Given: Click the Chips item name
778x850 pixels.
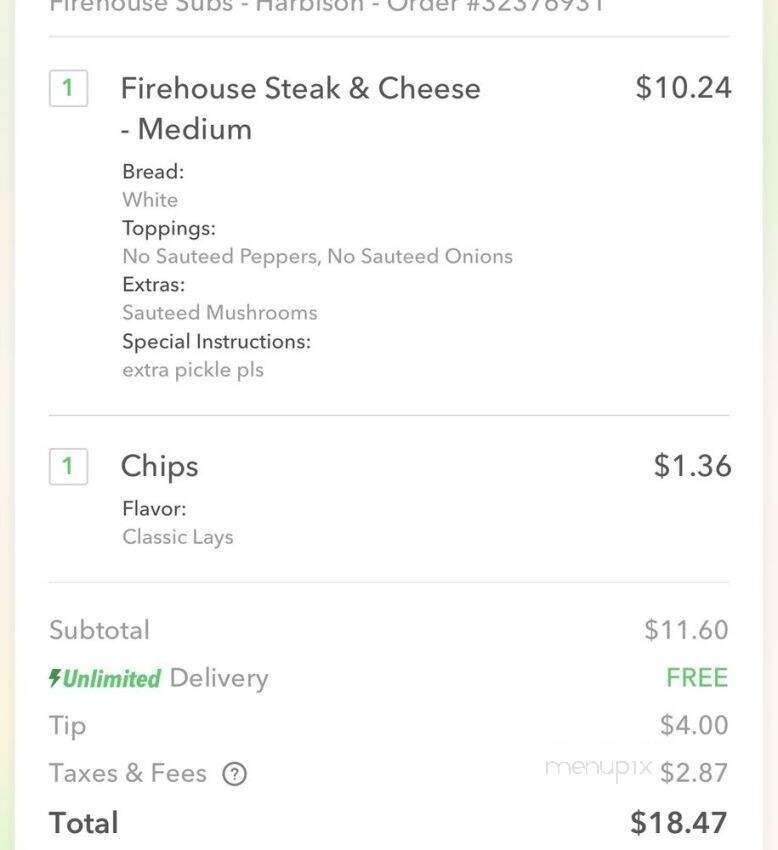Looking at the screenshot, I should coord(160,466).
